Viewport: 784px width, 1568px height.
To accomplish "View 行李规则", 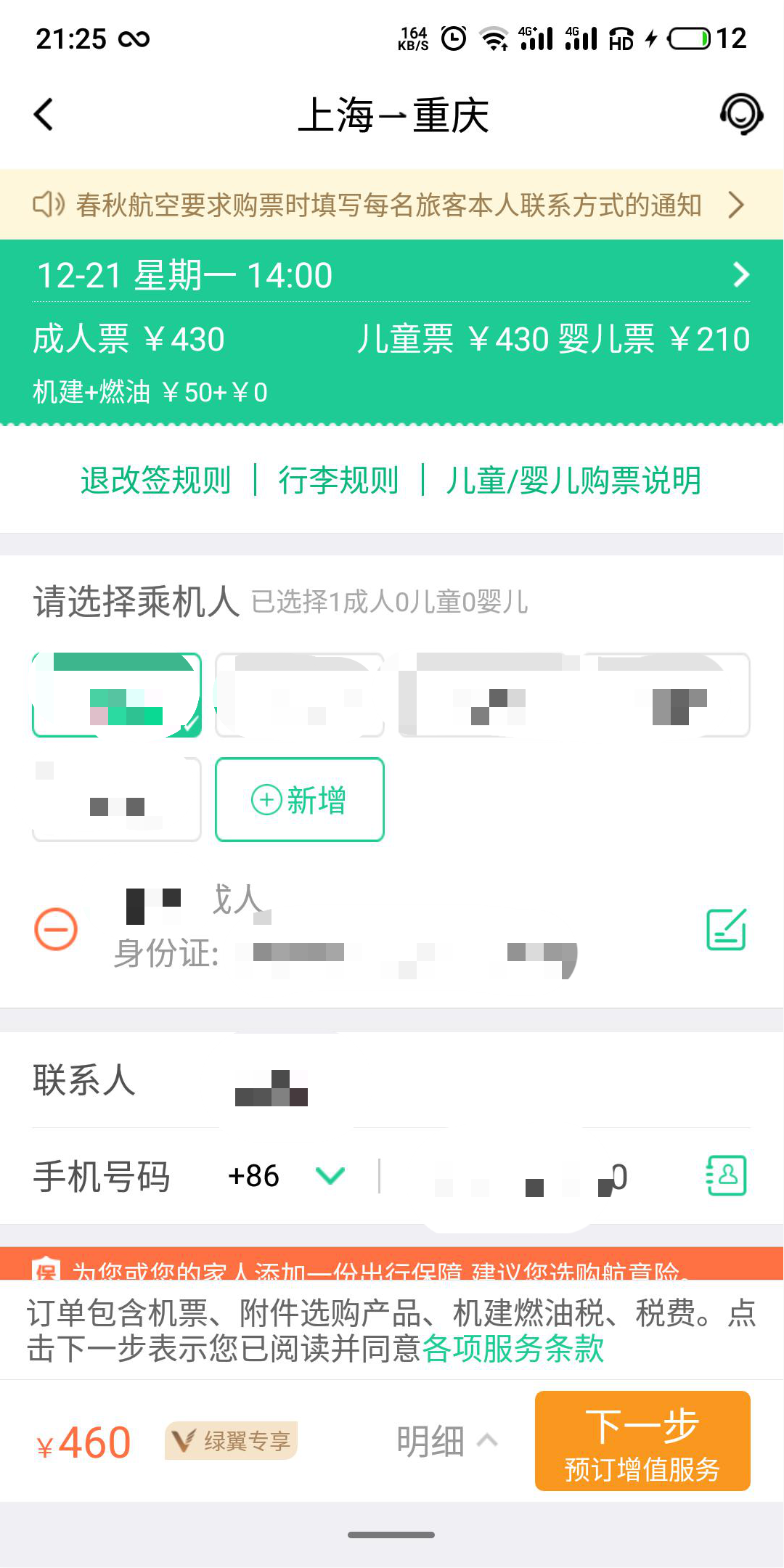I will point(338,481).
